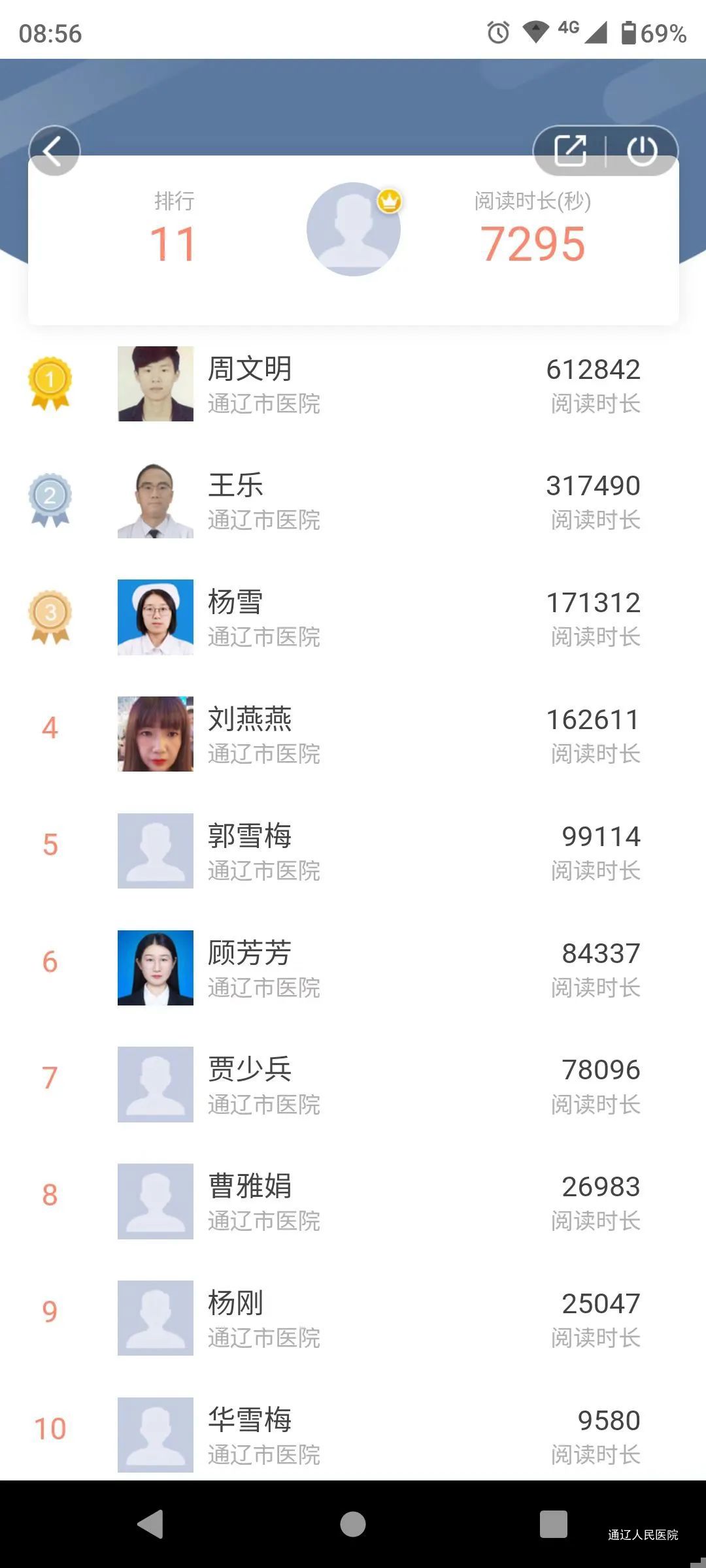The width and height of the screenshot is (706, 1568).
Task: Go back using the top-left arrow
Action: [x=54, y=151]
